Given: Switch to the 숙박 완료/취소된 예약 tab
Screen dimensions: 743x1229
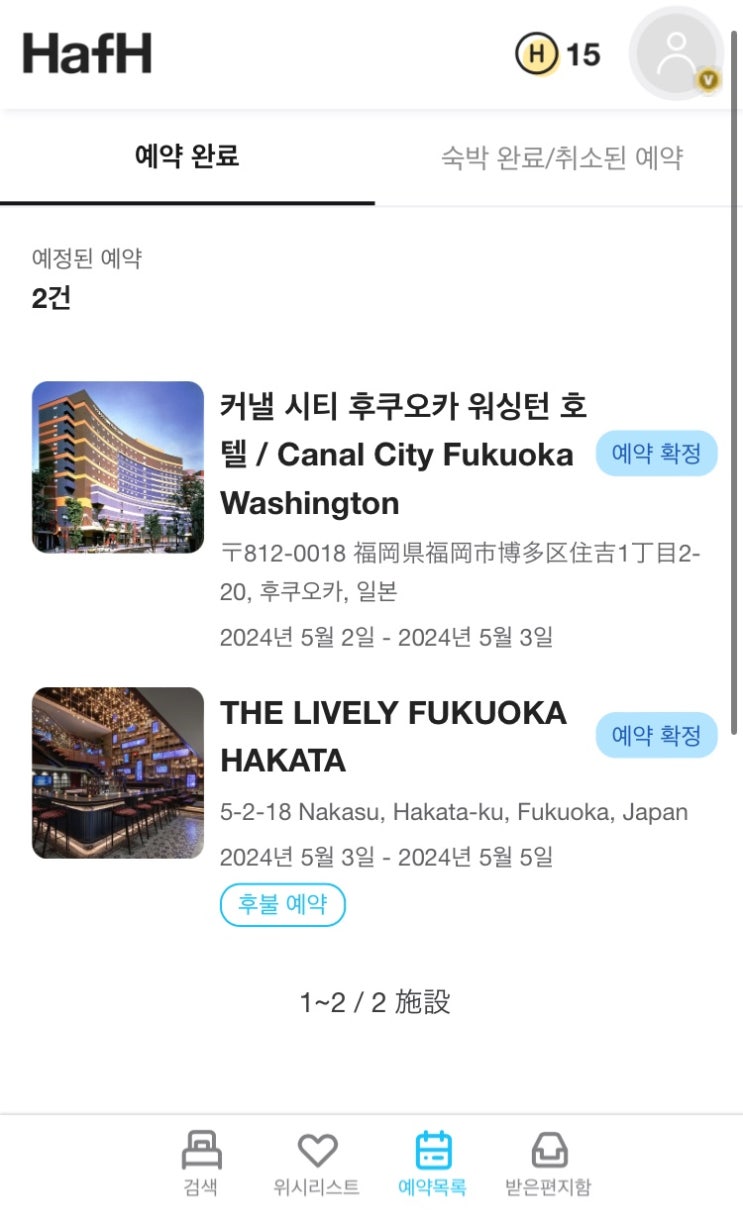Looking at the screenshot, I should pyautogui.click(x=561, y=158).
